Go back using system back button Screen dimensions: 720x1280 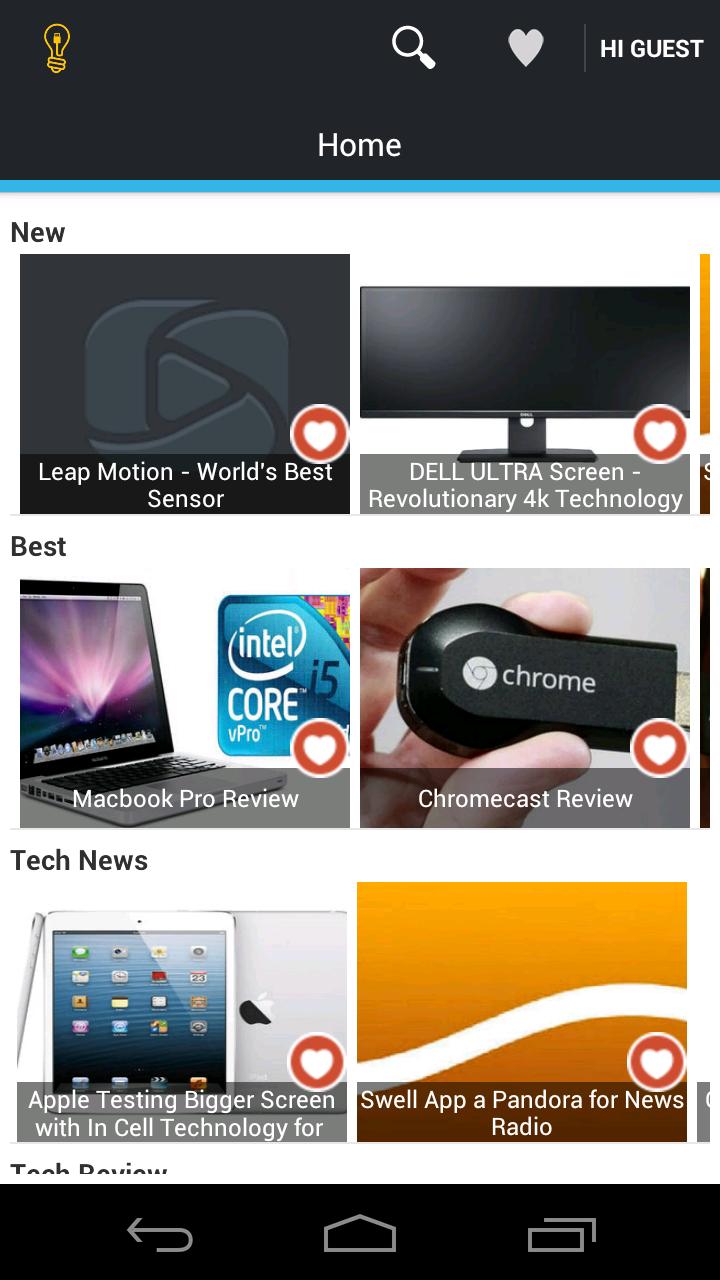pos(160,1235)
